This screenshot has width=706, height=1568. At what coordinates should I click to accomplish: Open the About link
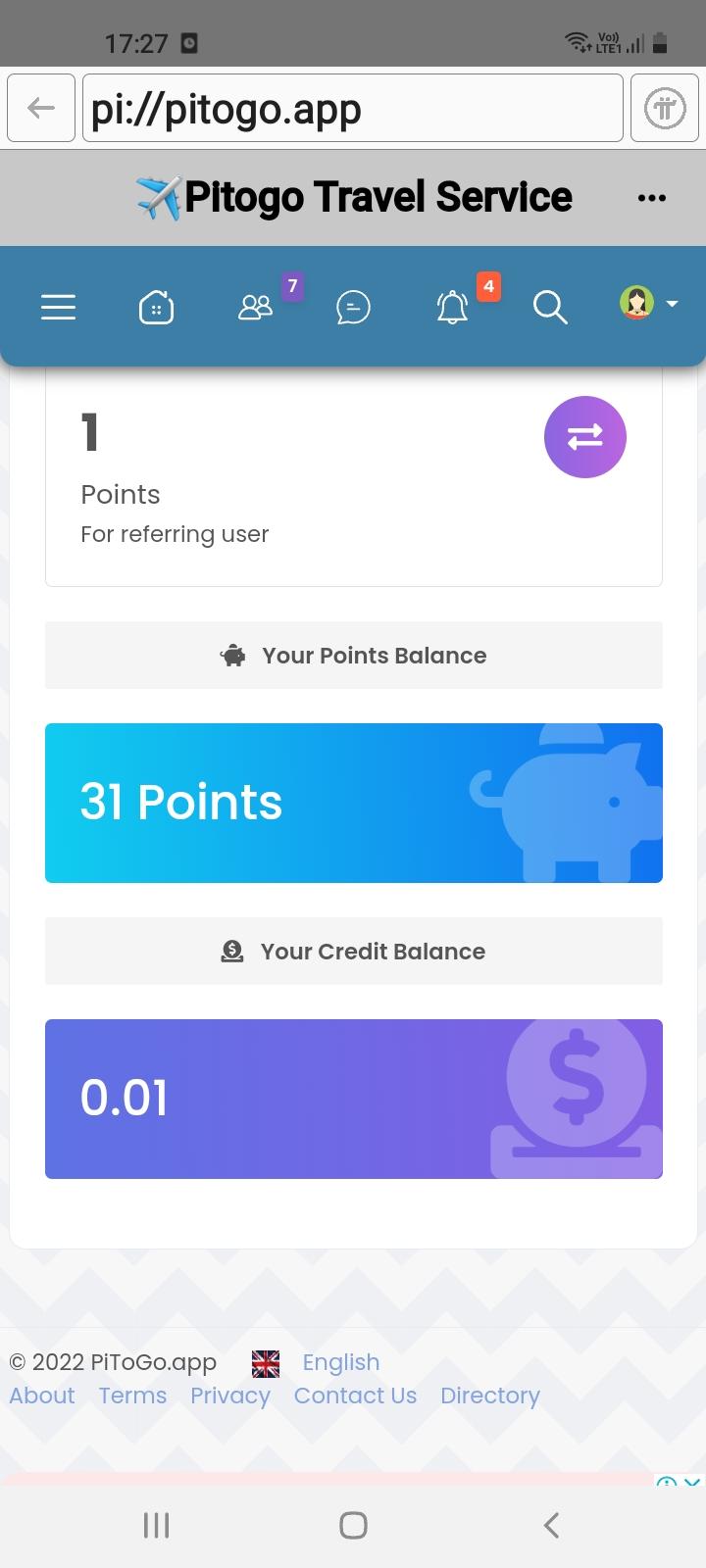[42, 1396]
